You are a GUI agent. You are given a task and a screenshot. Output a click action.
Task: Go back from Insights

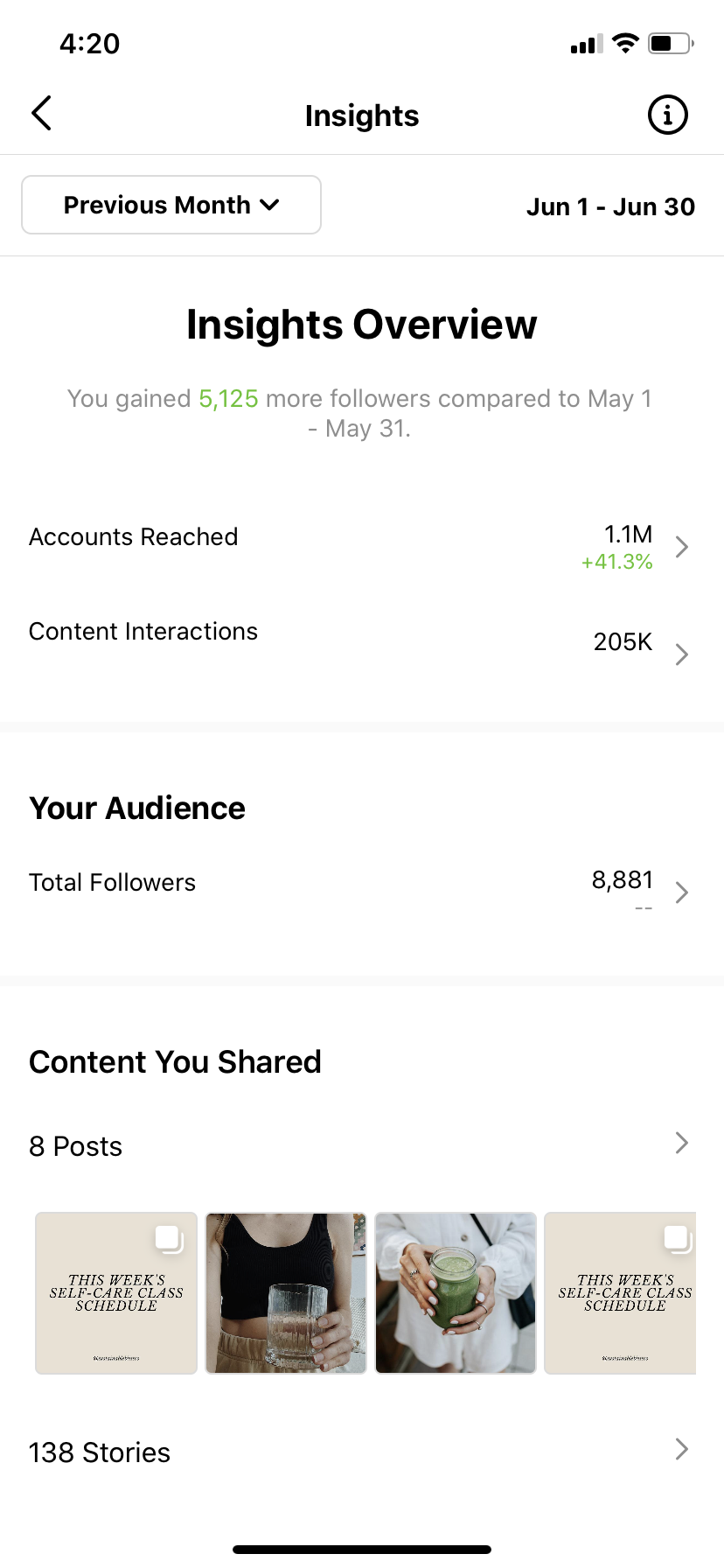41,114
